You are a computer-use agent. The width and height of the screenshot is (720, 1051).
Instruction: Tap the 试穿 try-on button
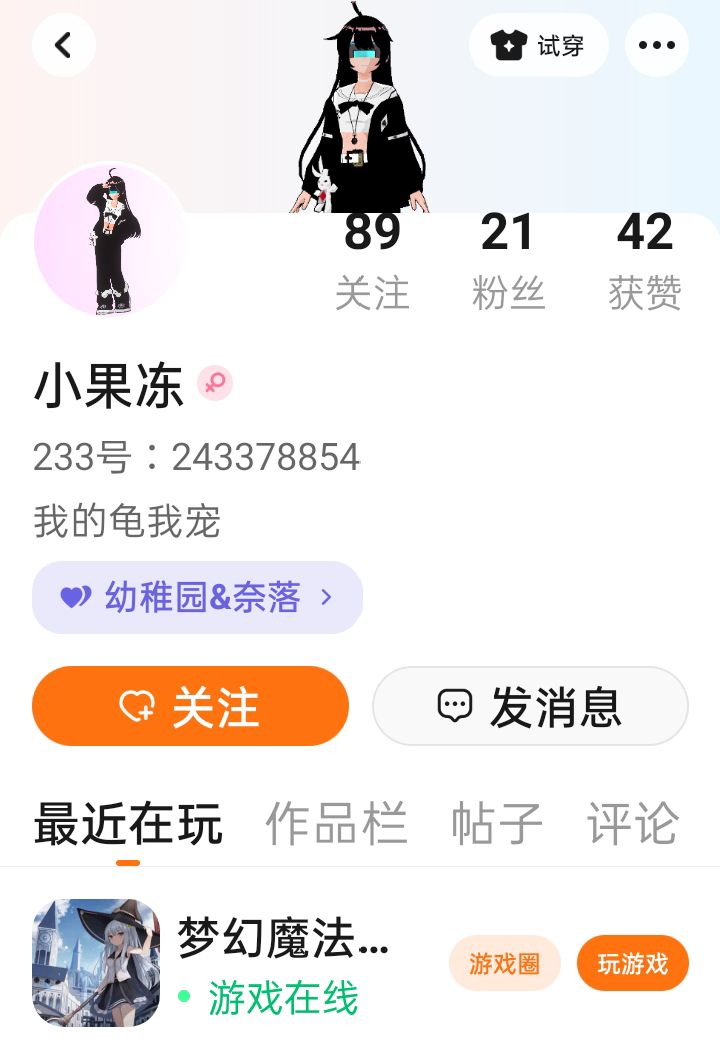point(538,45)
